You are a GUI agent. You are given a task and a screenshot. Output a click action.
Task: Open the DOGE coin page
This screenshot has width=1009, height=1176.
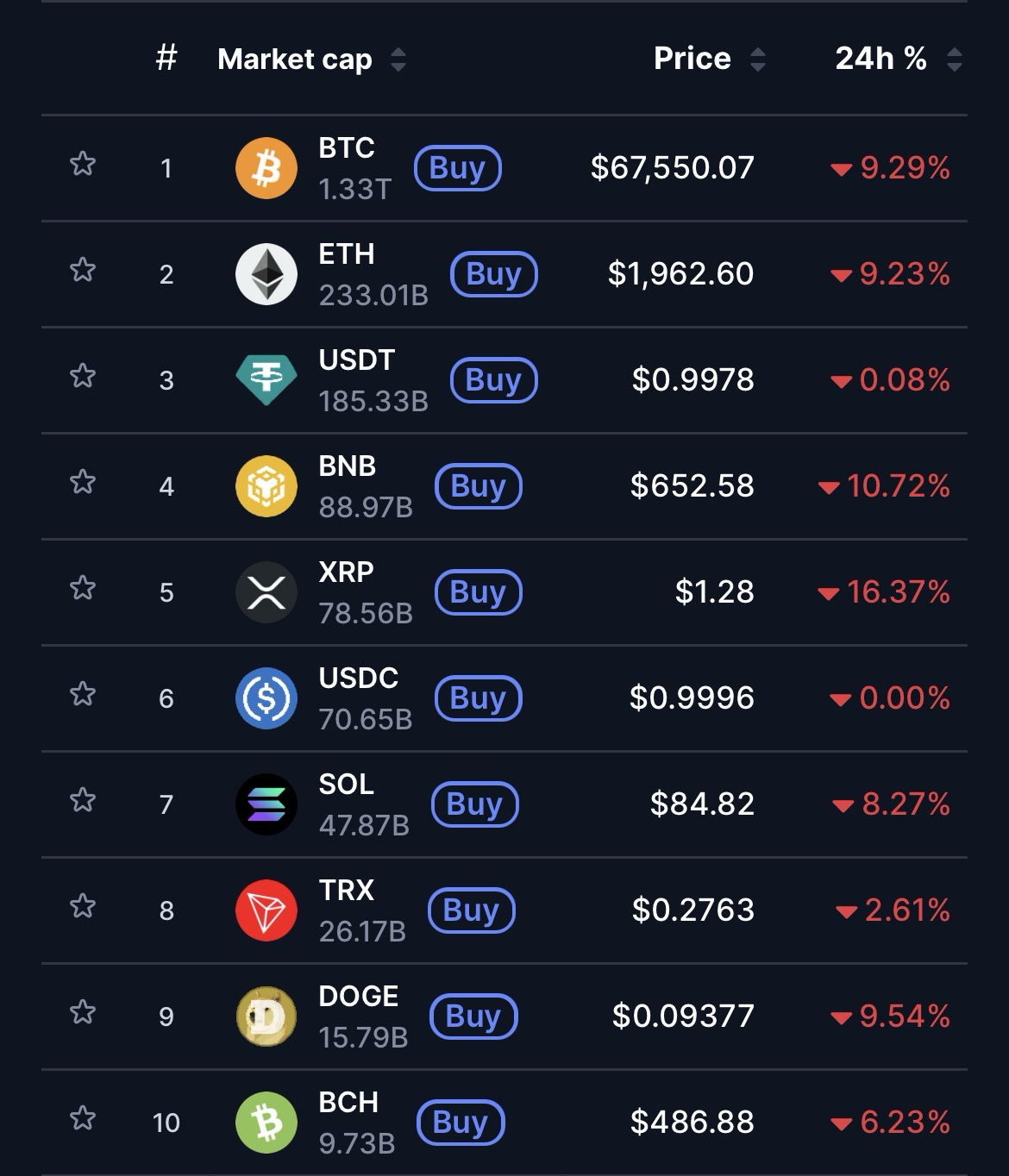(x=357, y=1016)
